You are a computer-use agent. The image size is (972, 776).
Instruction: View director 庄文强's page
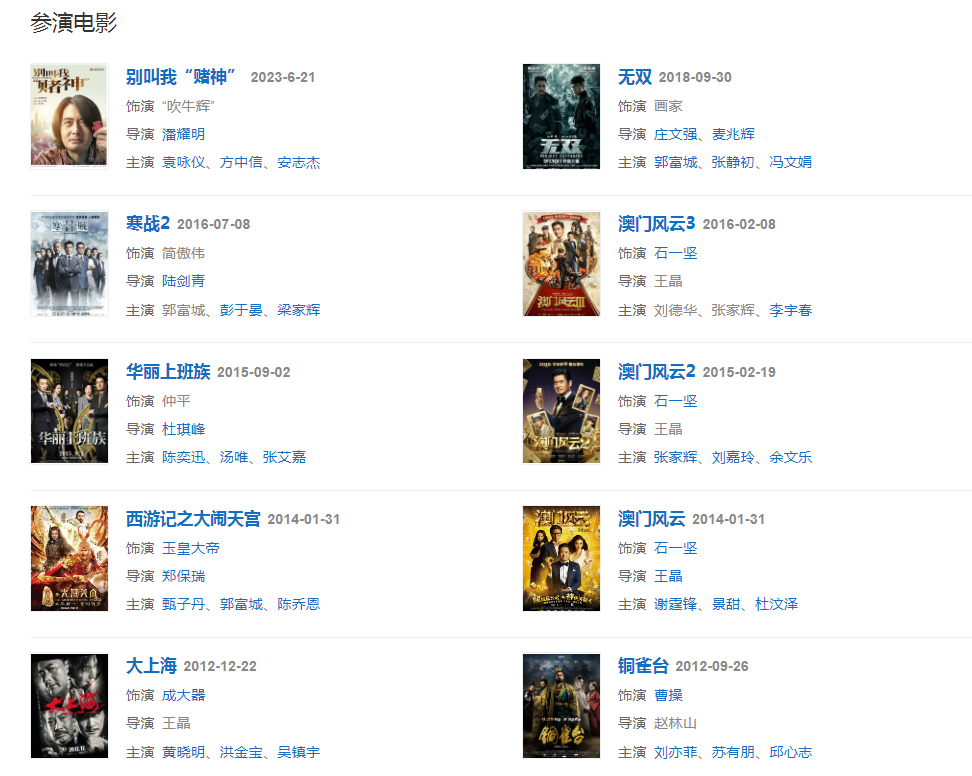(675, 134)
